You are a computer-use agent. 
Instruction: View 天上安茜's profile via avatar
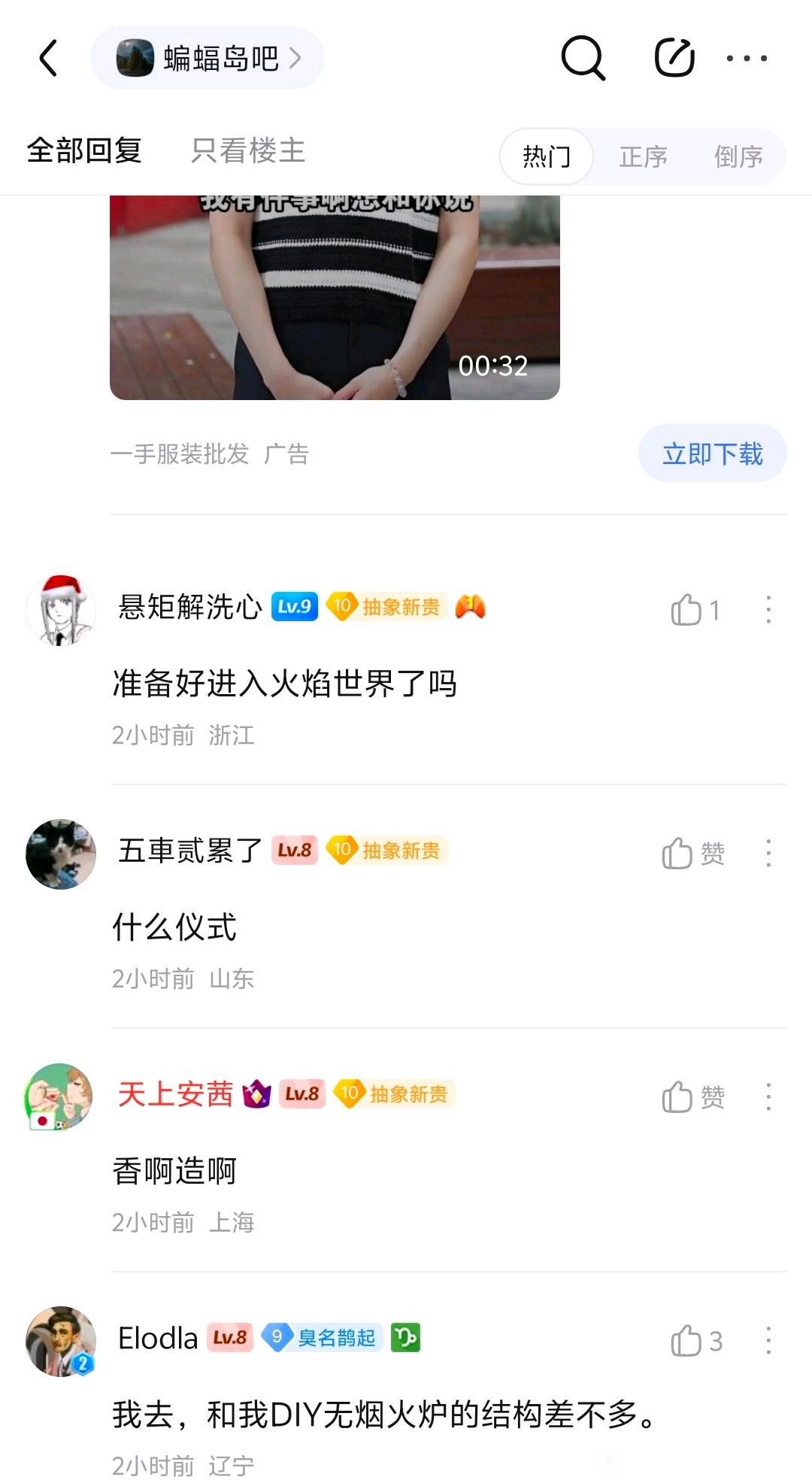[60, 1096]
